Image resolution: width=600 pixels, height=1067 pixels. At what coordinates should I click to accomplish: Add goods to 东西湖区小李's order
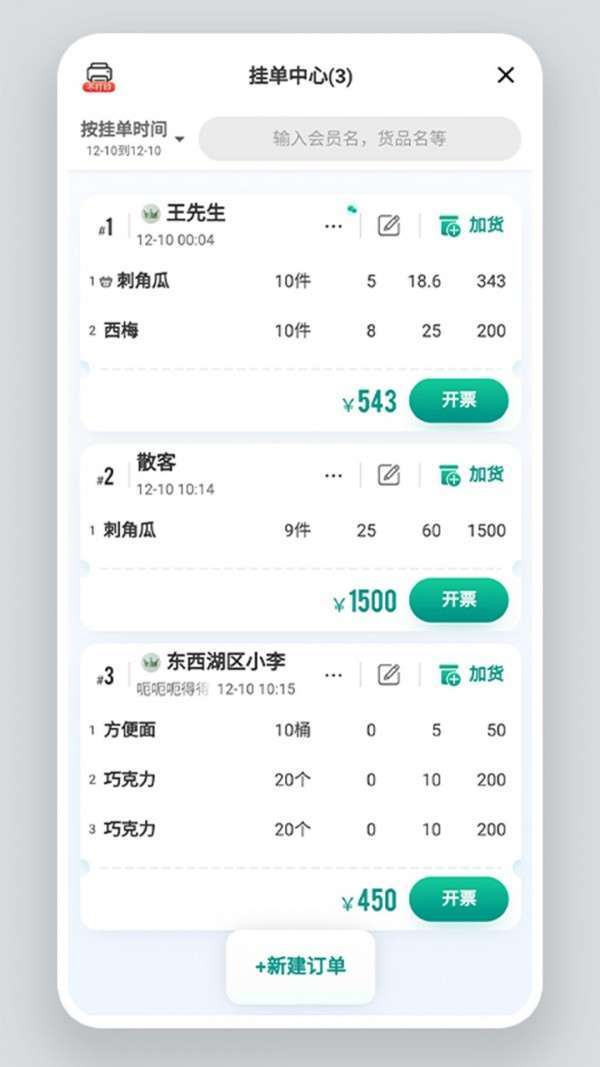(x=471, y=675)
